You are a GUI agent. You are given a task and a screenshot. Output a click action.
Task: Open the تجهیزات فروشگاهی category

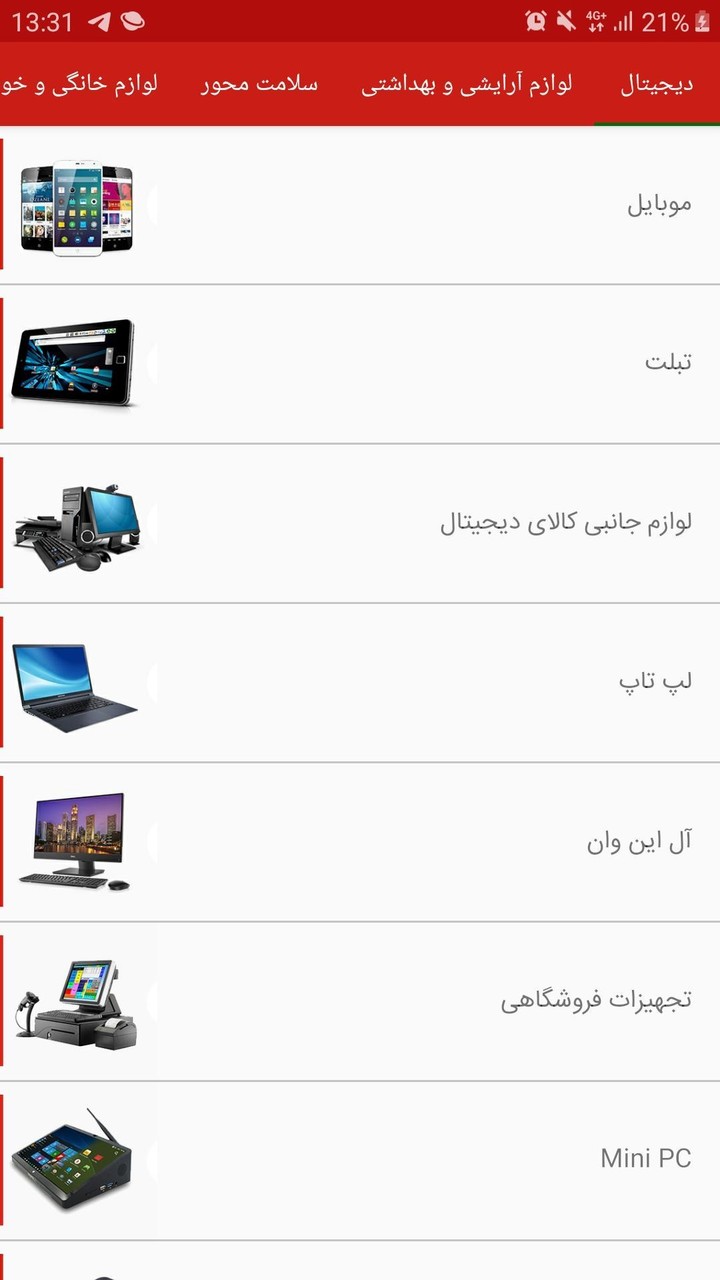click(x=360, y=1001)
